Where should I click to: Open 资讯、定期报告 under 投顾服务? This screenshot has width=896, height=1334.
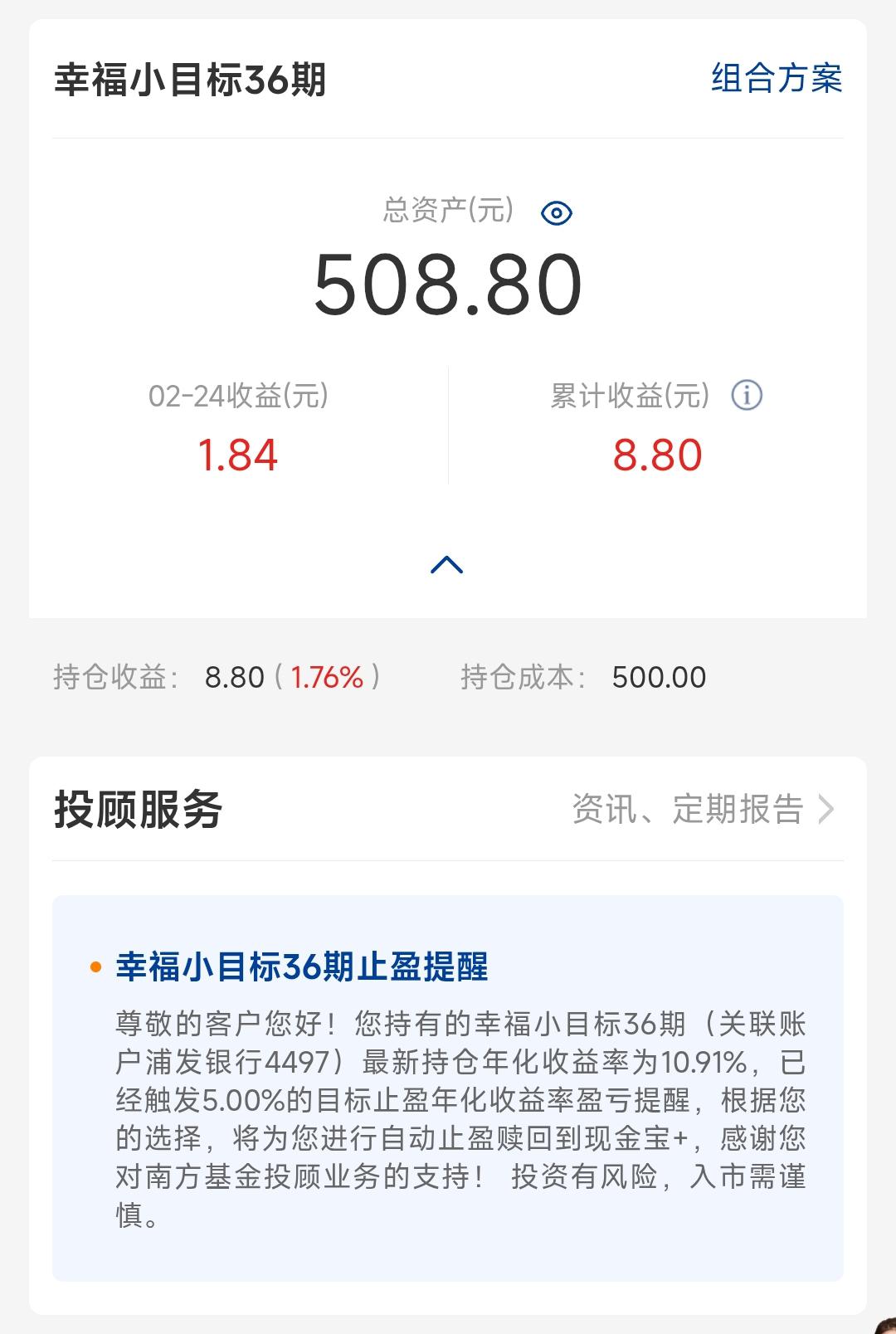704,809
